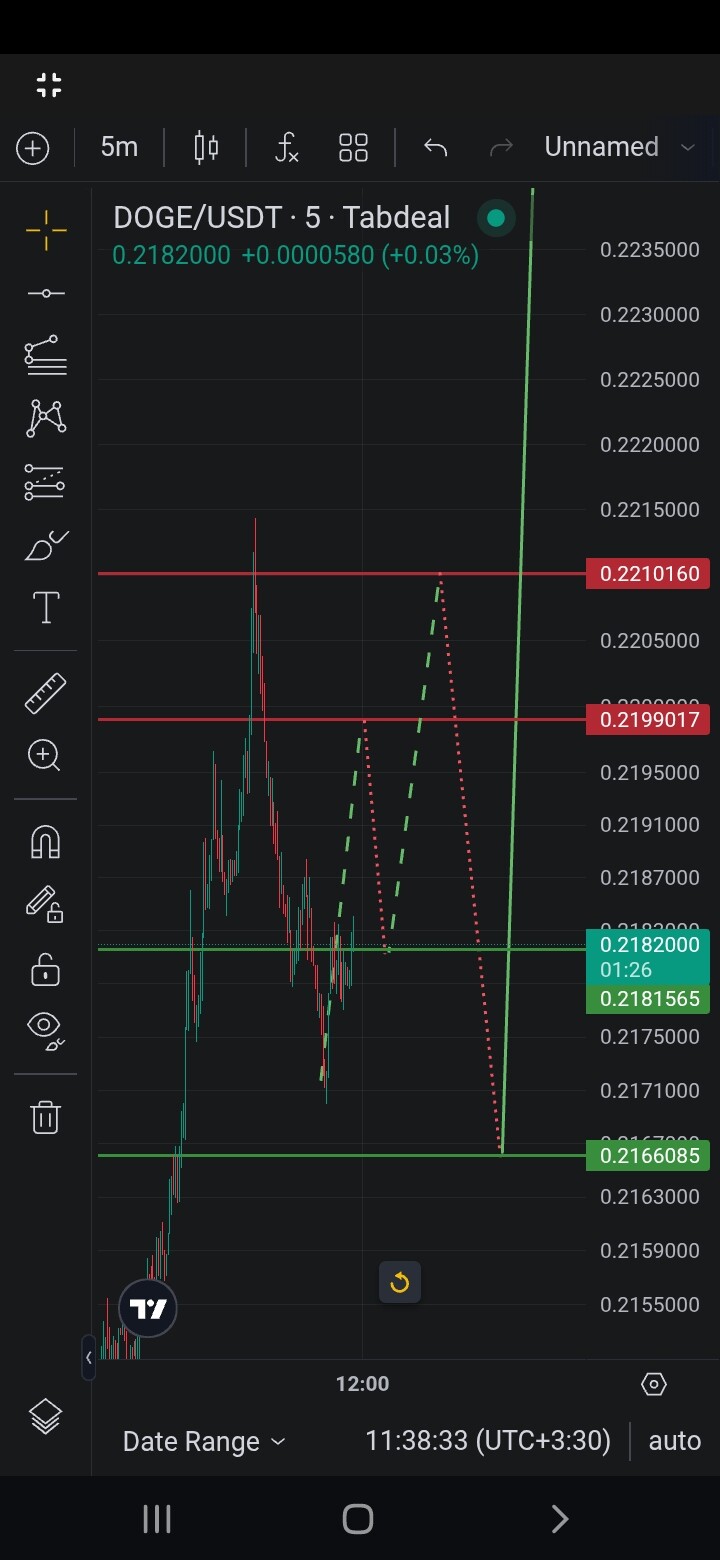Open chart settings gear icon
The width and height of the screenshot is (720, 1560).
point(653,1384)
